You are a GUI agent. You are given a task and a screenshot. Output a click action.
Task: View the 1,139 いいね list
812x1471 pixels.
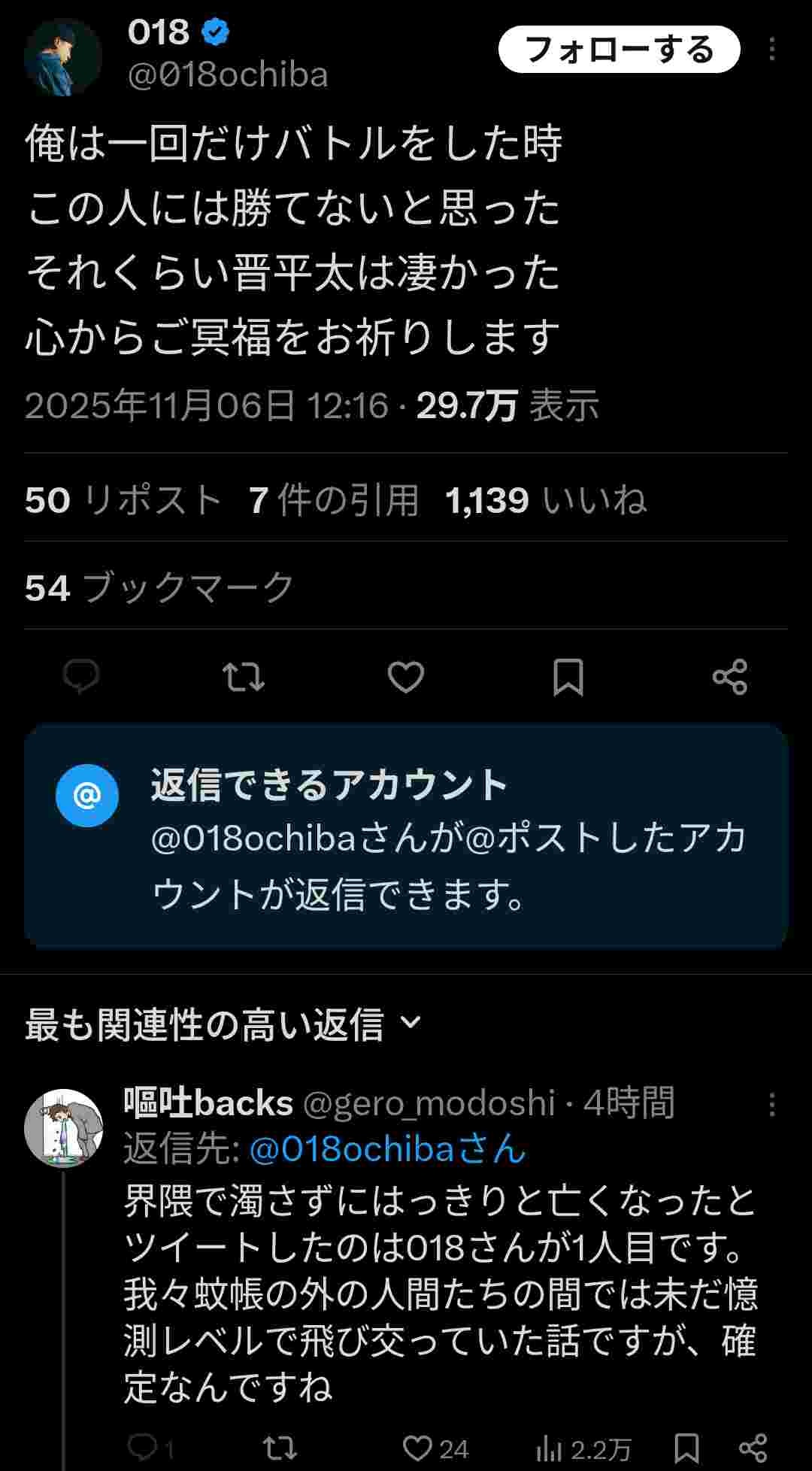(545, 500)
